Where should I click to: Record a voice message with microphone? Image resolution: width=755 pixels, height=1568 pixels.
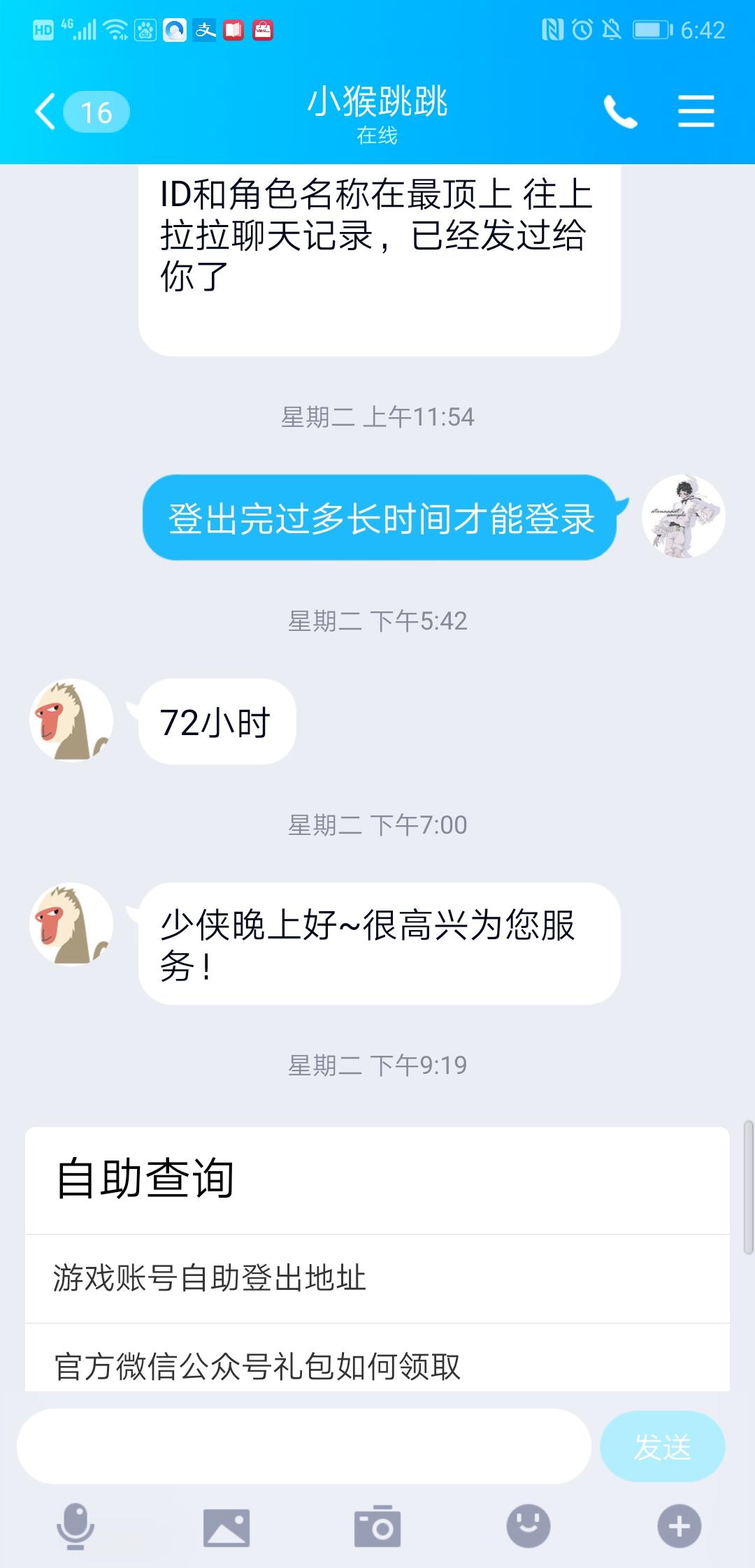(75, 1527)
